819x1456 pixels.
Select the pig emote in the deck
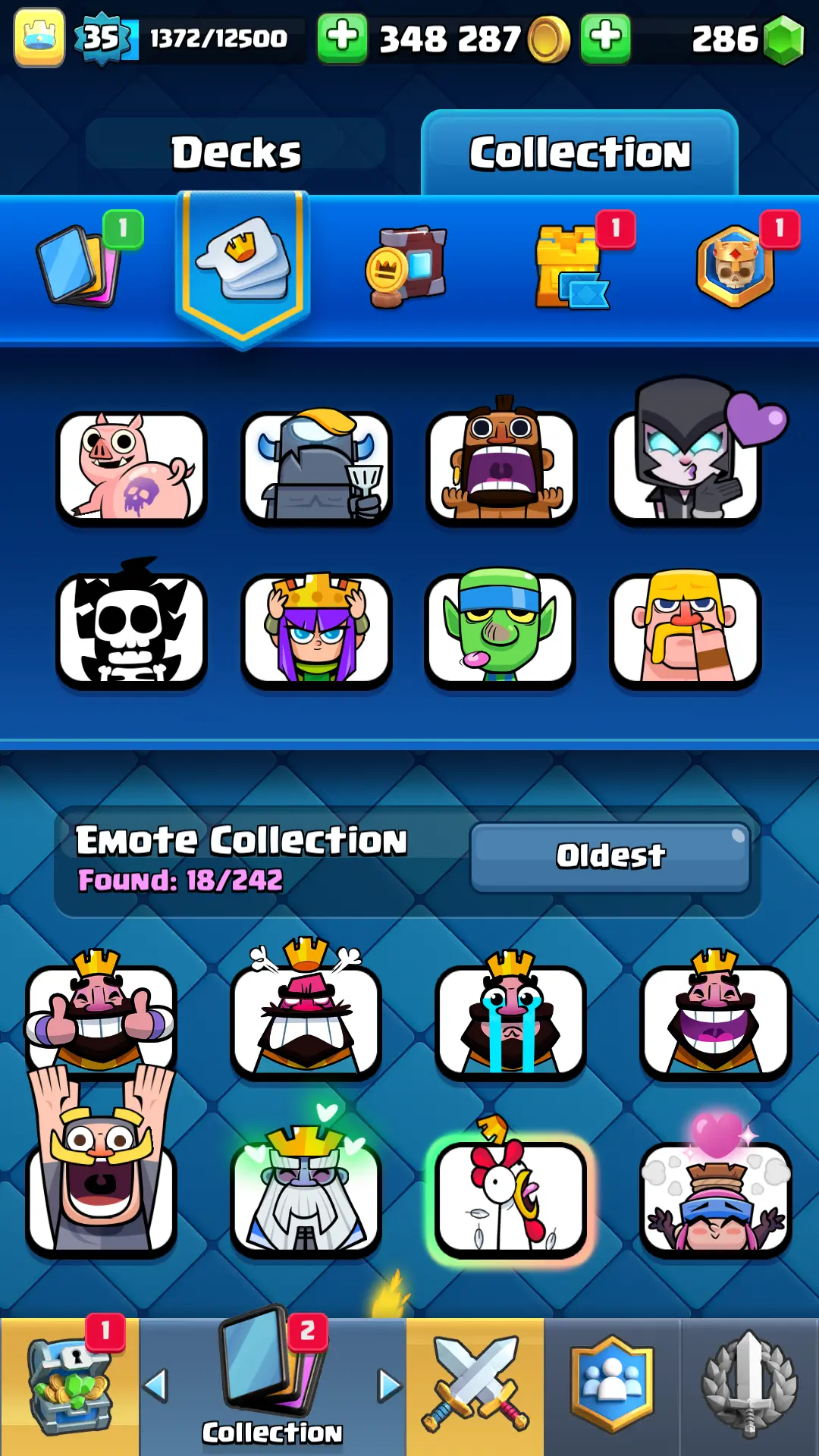[132, 469]
